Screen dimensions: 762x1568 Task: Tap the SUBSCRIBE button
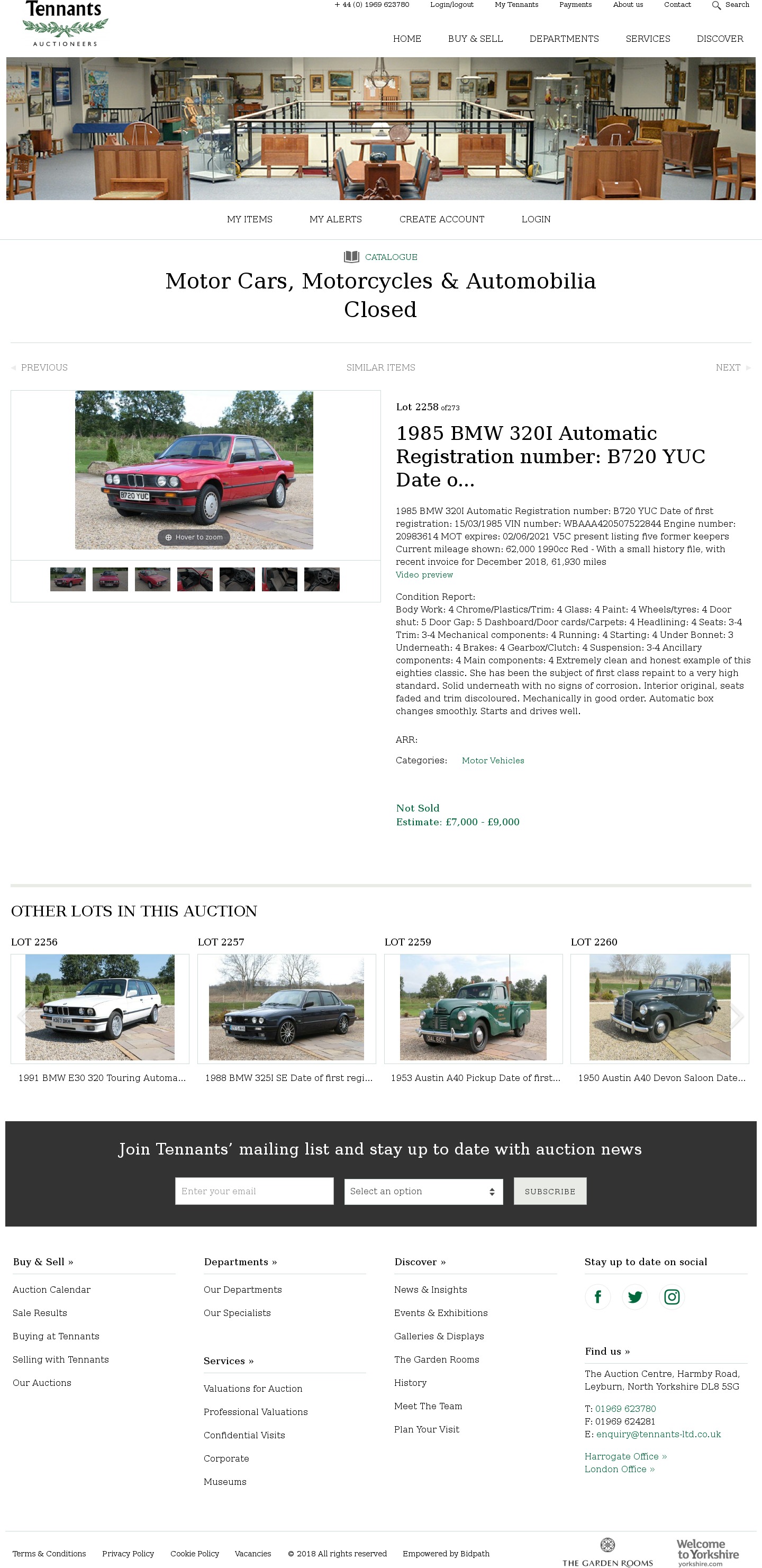click(x=550, y=1191)
